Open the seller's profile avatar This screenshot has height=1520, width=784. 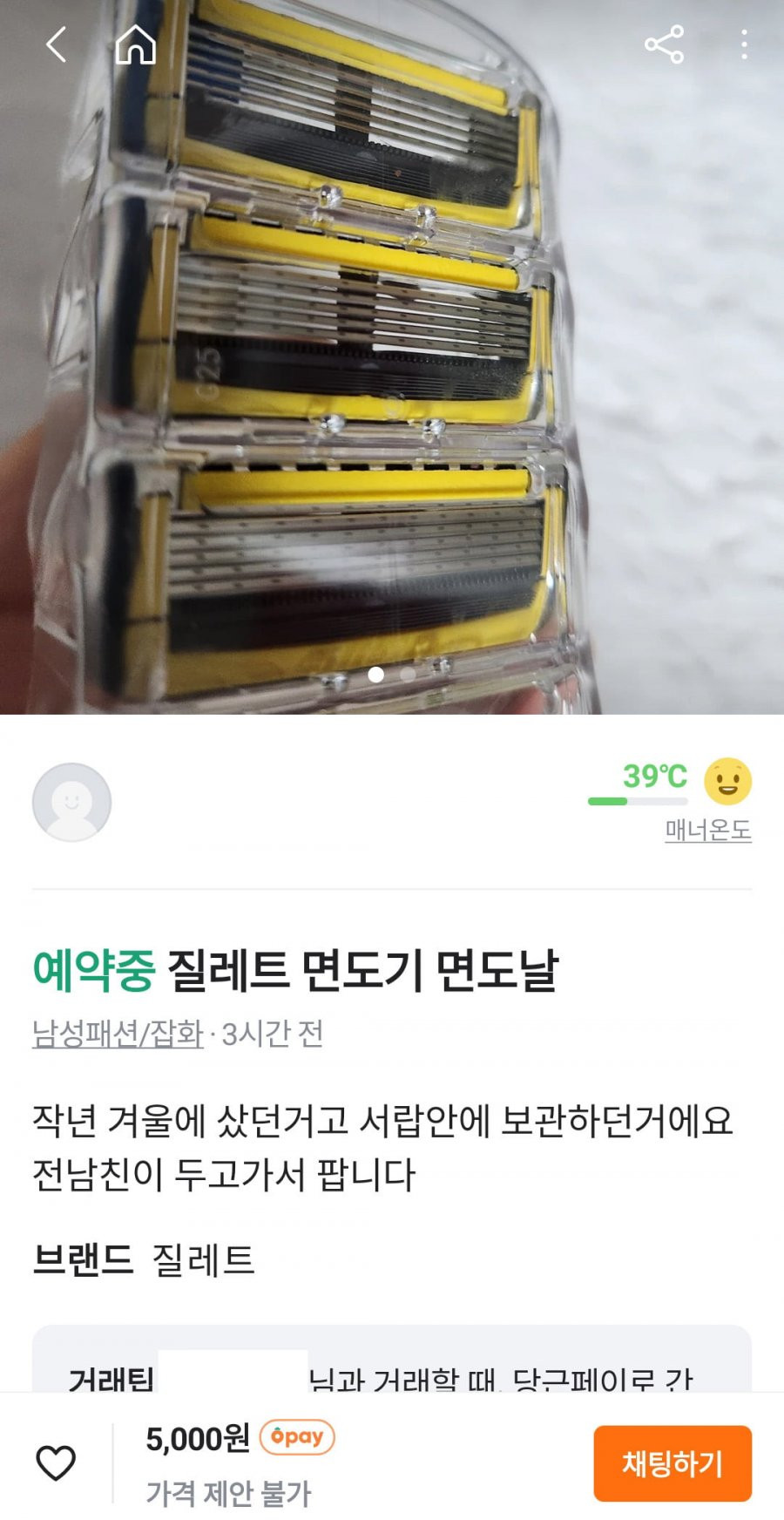pyautogui.click(x=71, y=802)
